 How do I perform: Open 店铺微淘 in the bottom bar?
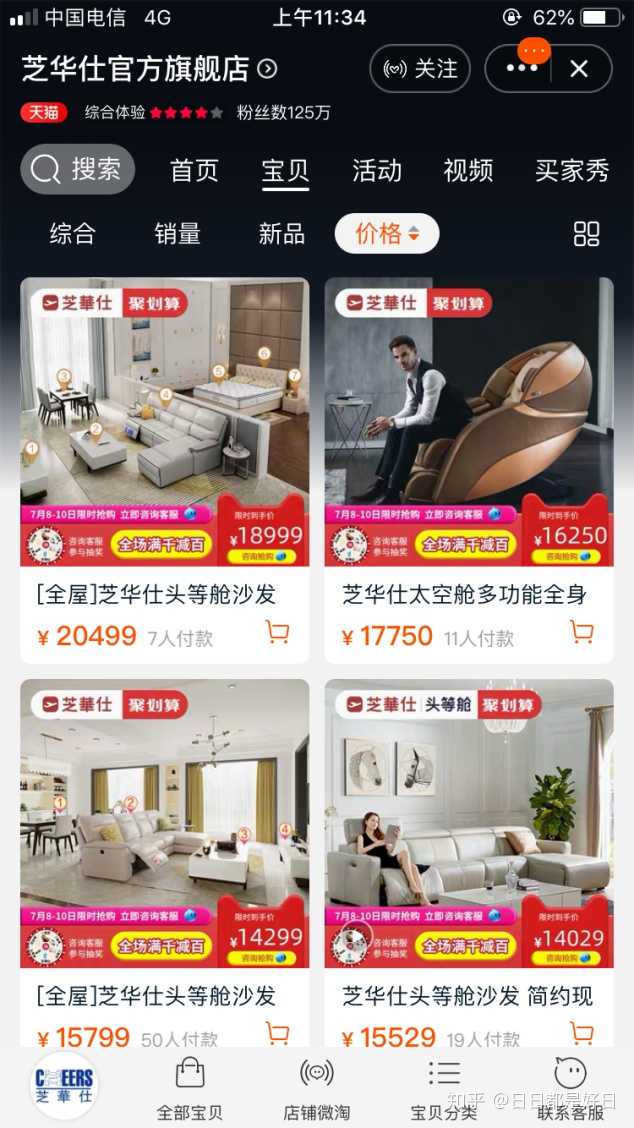pyautogui.click(x=316, y=1088)
